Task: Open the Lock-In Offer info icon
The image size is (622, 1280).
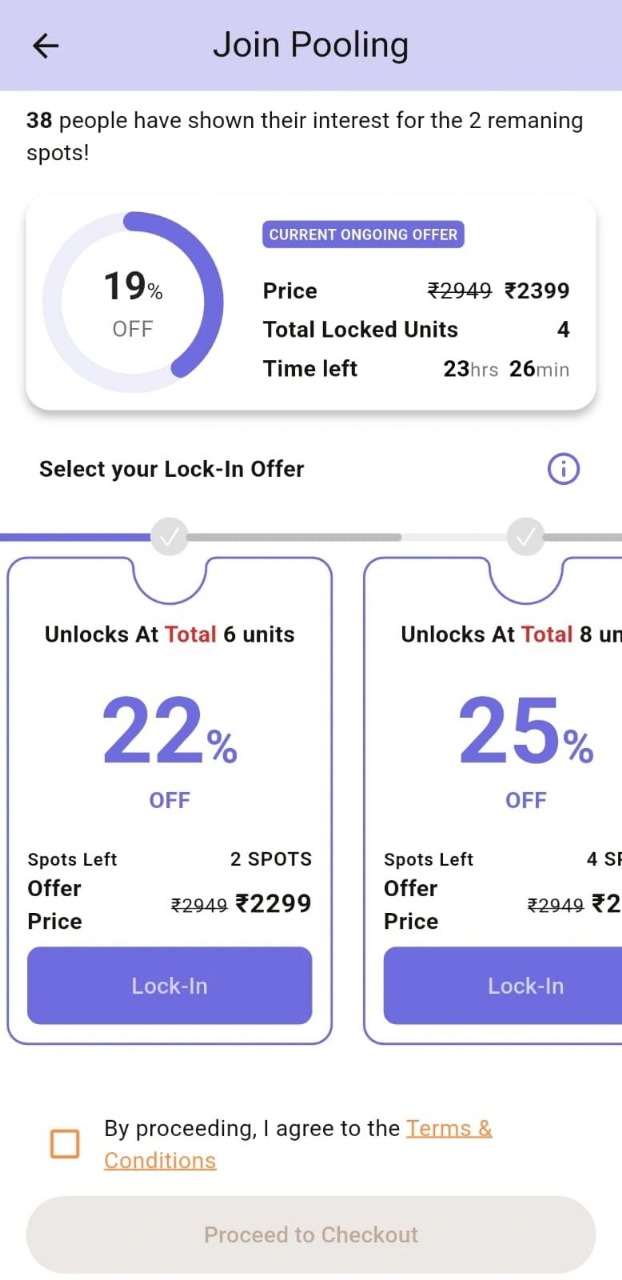Action: tap(563, 469)
